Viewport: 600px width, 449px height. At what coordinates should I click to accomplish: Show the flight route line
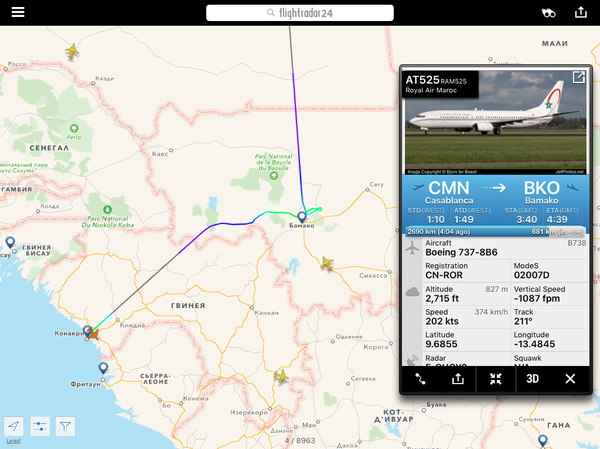click(x=420, y=379)
